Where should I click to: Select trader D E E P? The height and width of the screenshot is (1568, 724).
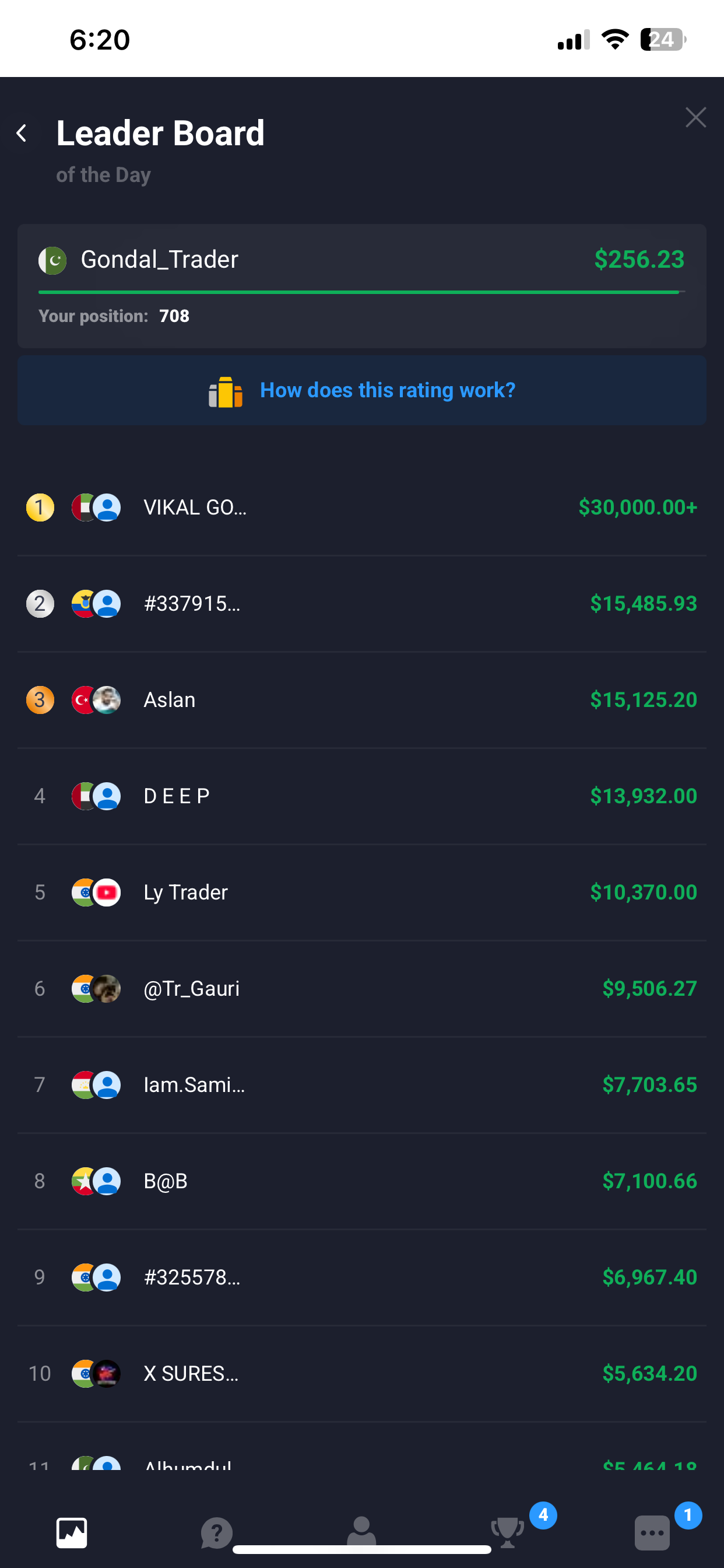[x=361, y=796]
